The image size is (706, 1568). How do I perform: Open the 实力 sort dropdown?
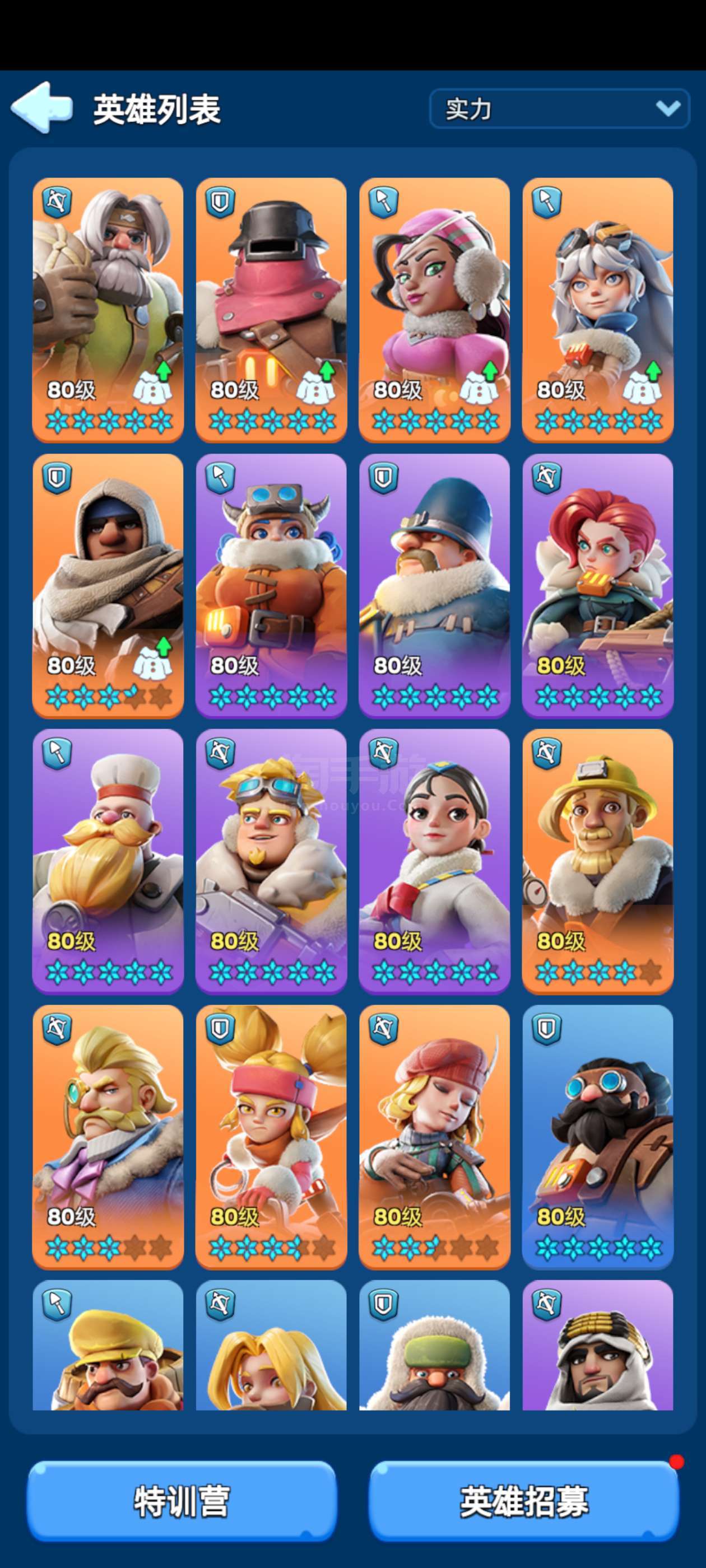559,109
